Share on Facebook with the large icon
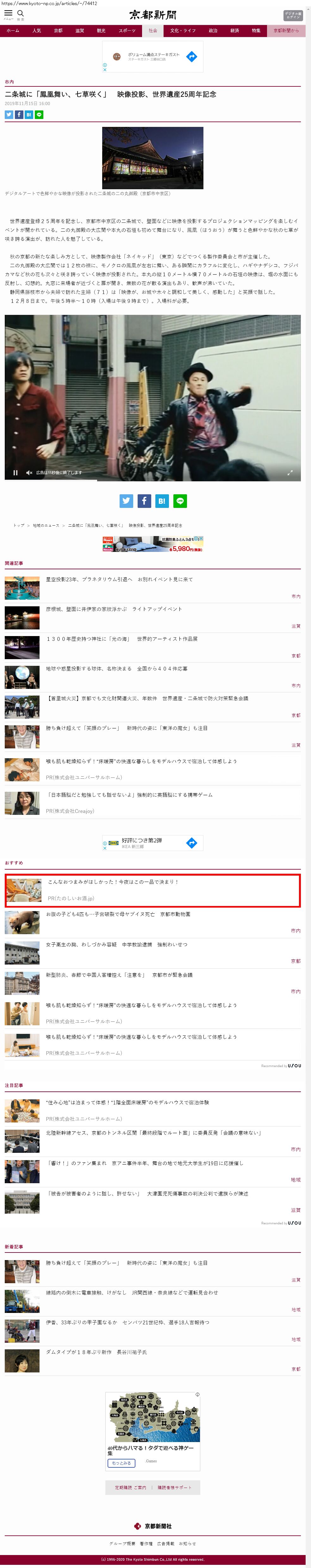Image resolution: width=311 pixels, height=1568 pixels. 144,500
